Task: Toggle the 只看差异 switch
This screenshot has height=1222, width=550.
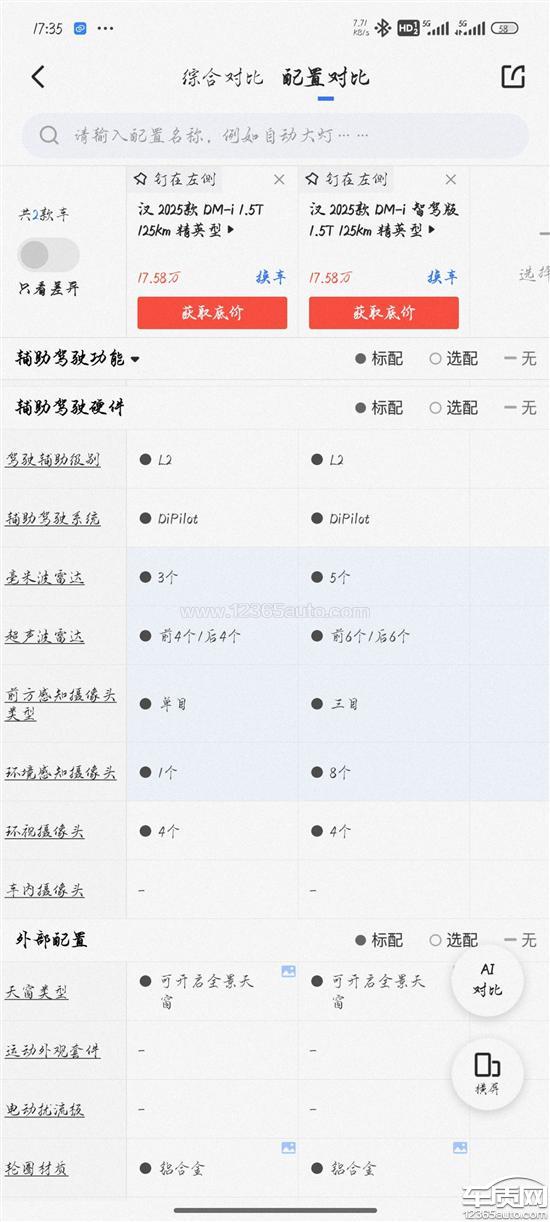Action: click(x=49, y=254)
